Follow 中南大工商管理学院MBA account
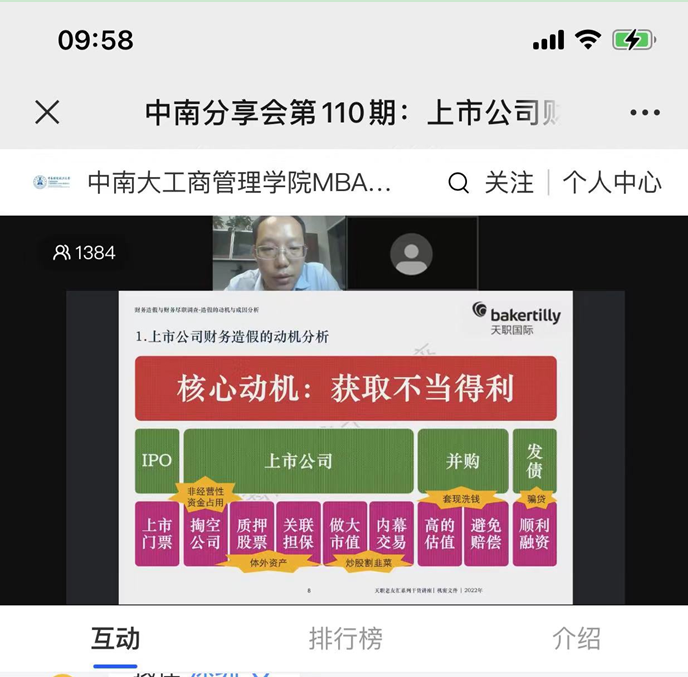Screen dimensions: 688x677 click(x=509, y=183)
